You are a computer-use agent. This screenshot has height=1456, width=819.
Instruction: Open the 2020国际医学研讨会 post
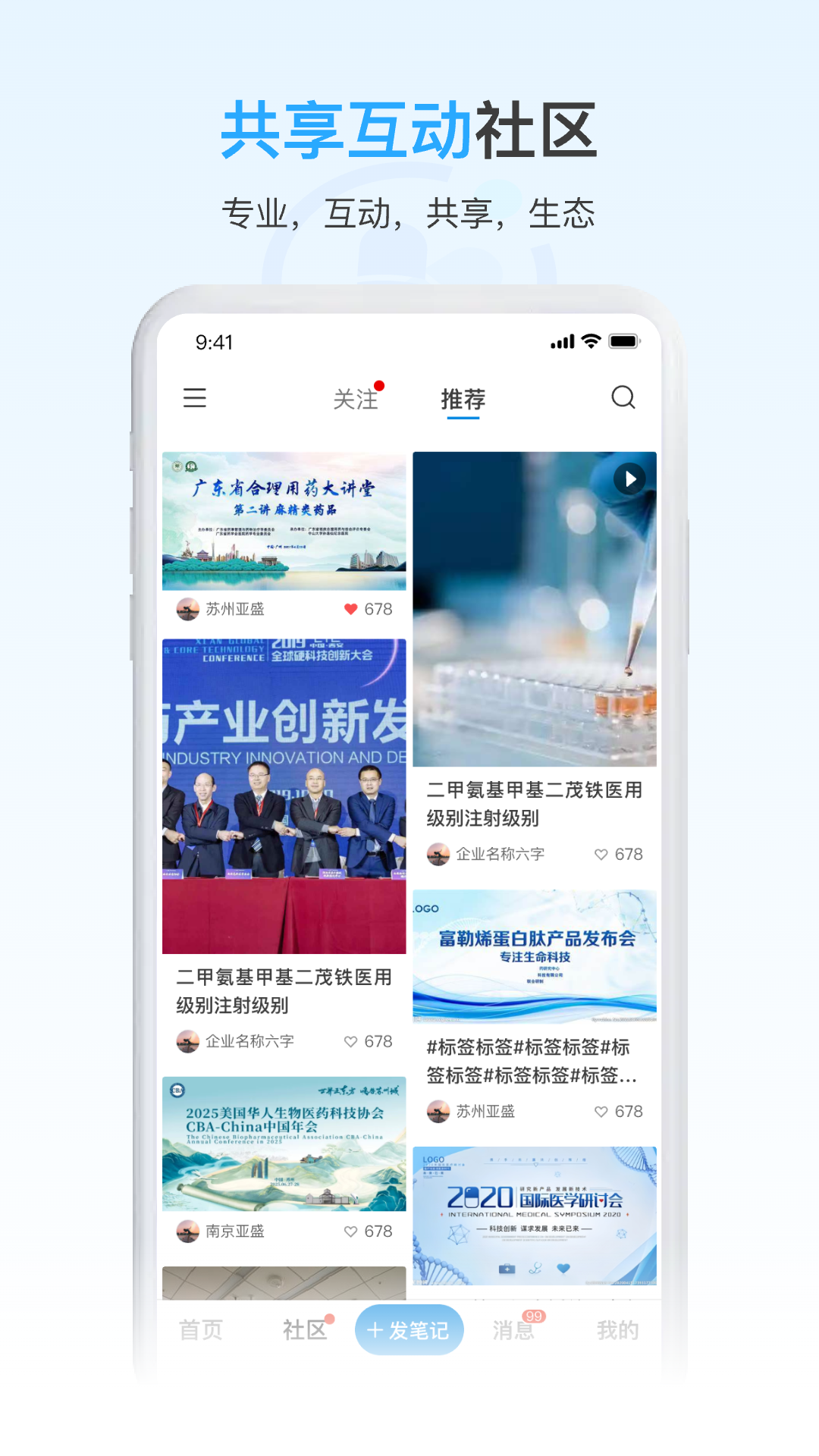pos(536,1214)
